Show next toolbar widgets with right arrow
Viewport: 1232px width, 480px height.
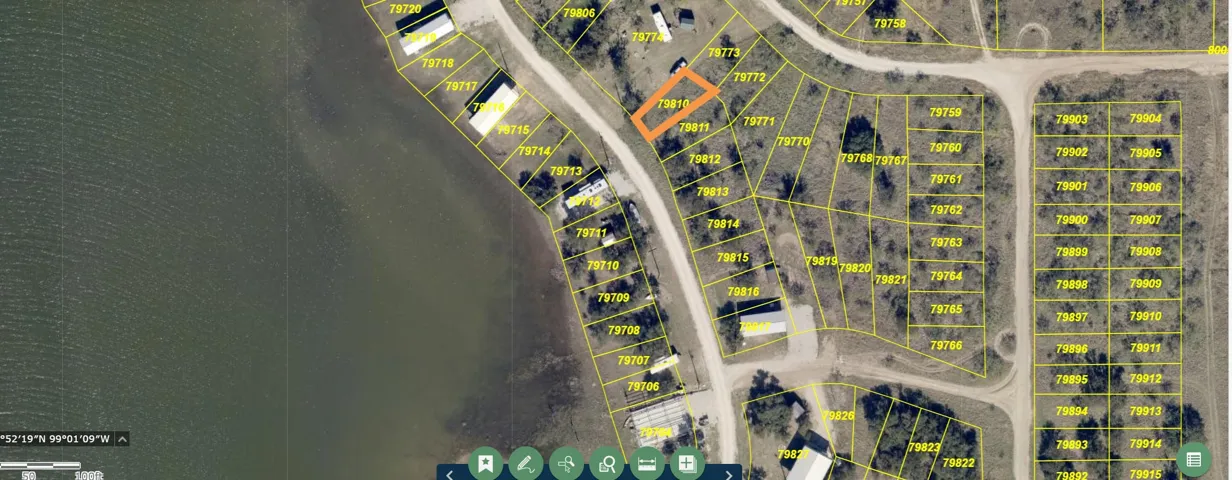tap(729, 474)
